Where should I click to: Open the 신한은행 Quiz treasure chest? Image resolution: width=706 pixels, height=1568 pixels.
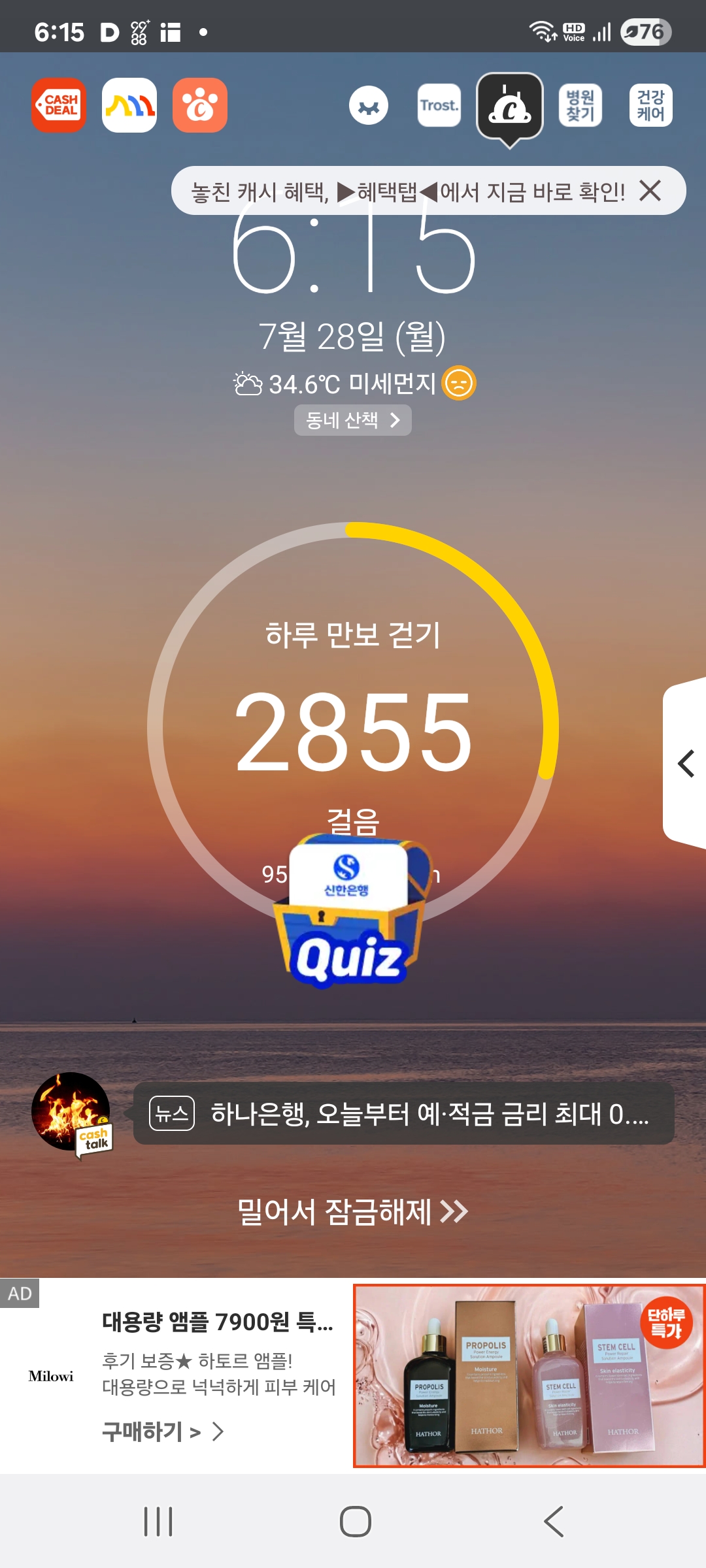point(350,911)
